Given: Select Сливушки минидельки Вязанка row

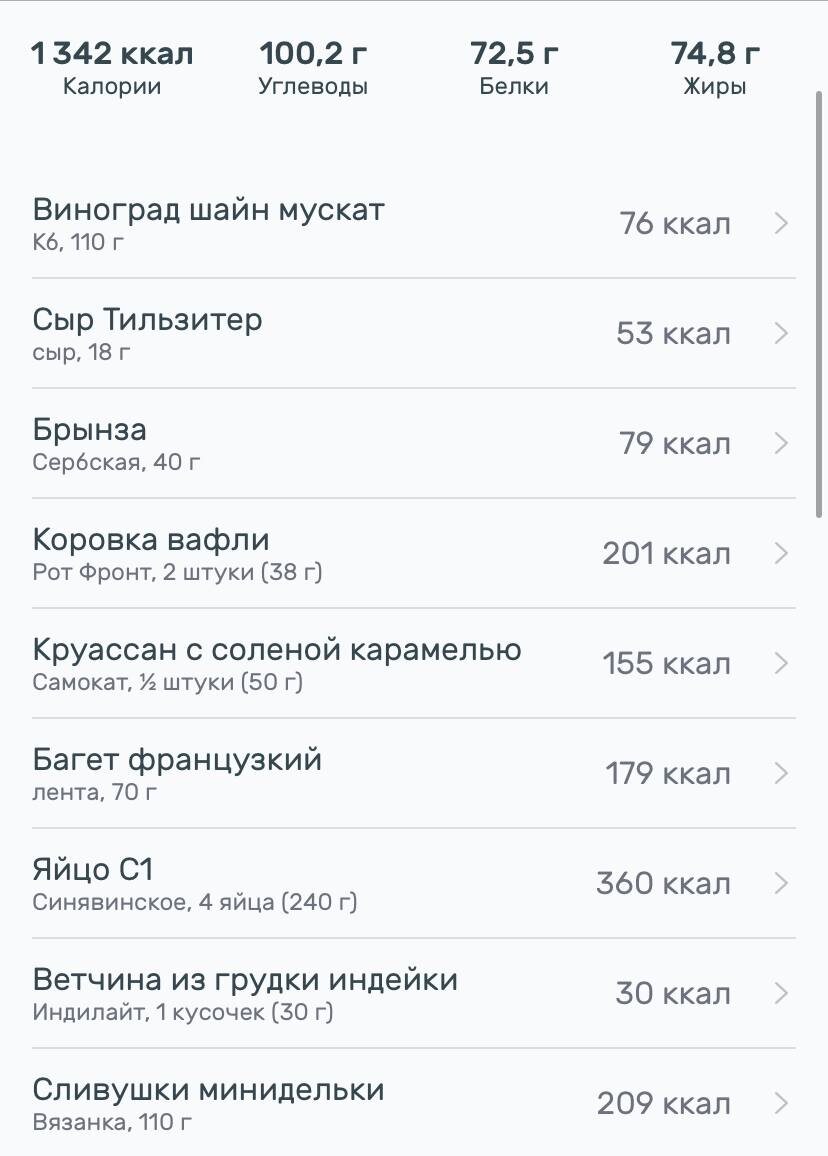Looking at the screenshot, I should pos(413,1103).
